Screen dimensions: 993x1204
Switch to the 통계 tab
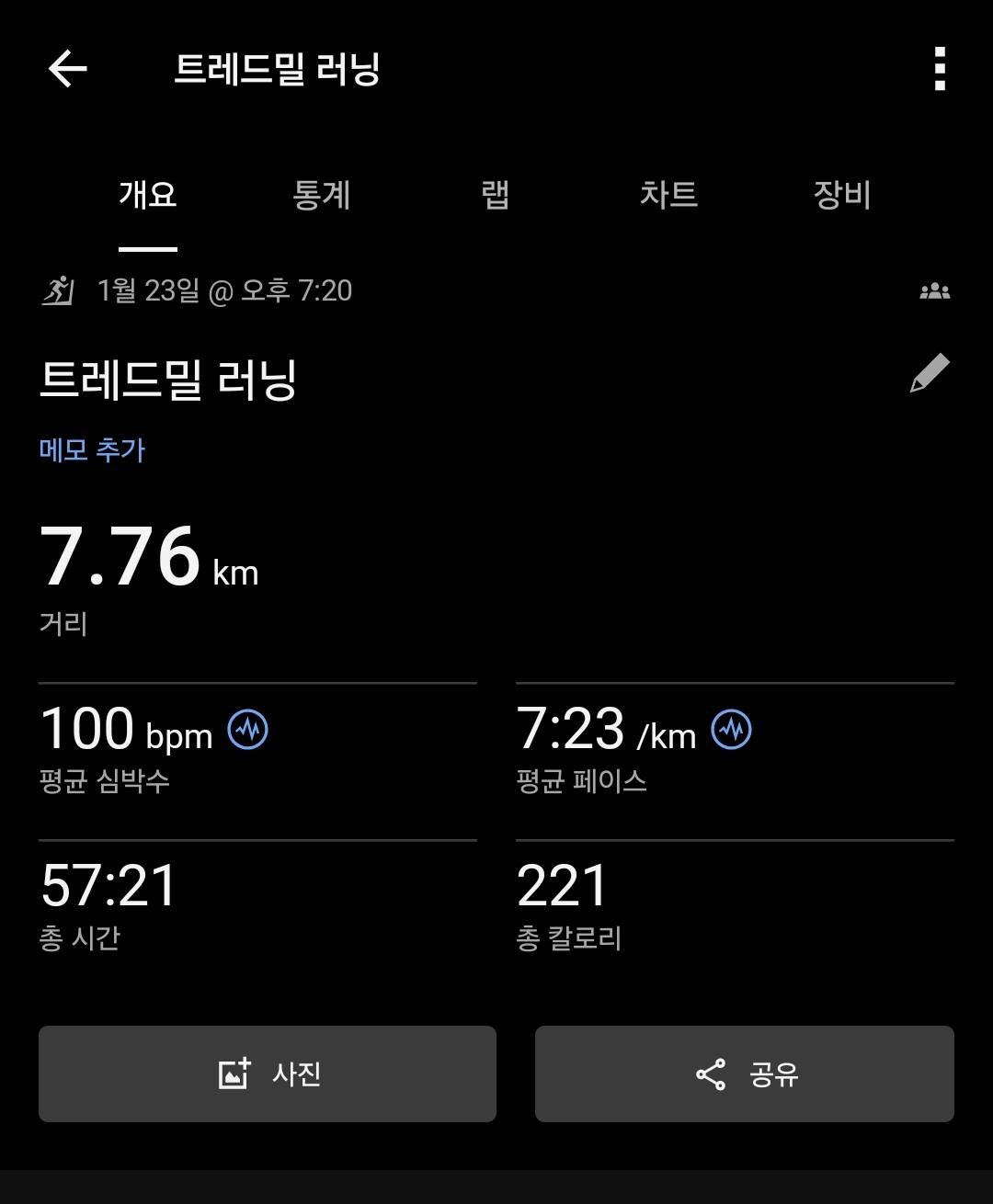(x=321, y=196)
